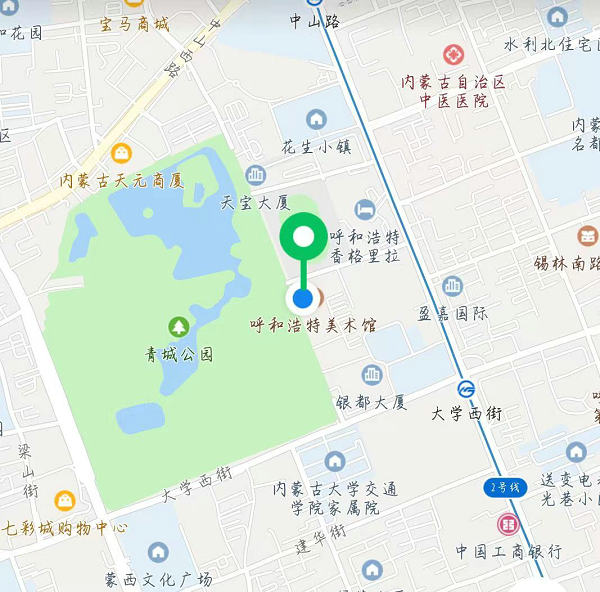
Task: Open the 中国工商银行 bank marker
Action: pyautogui.click(x=508, y=524)
